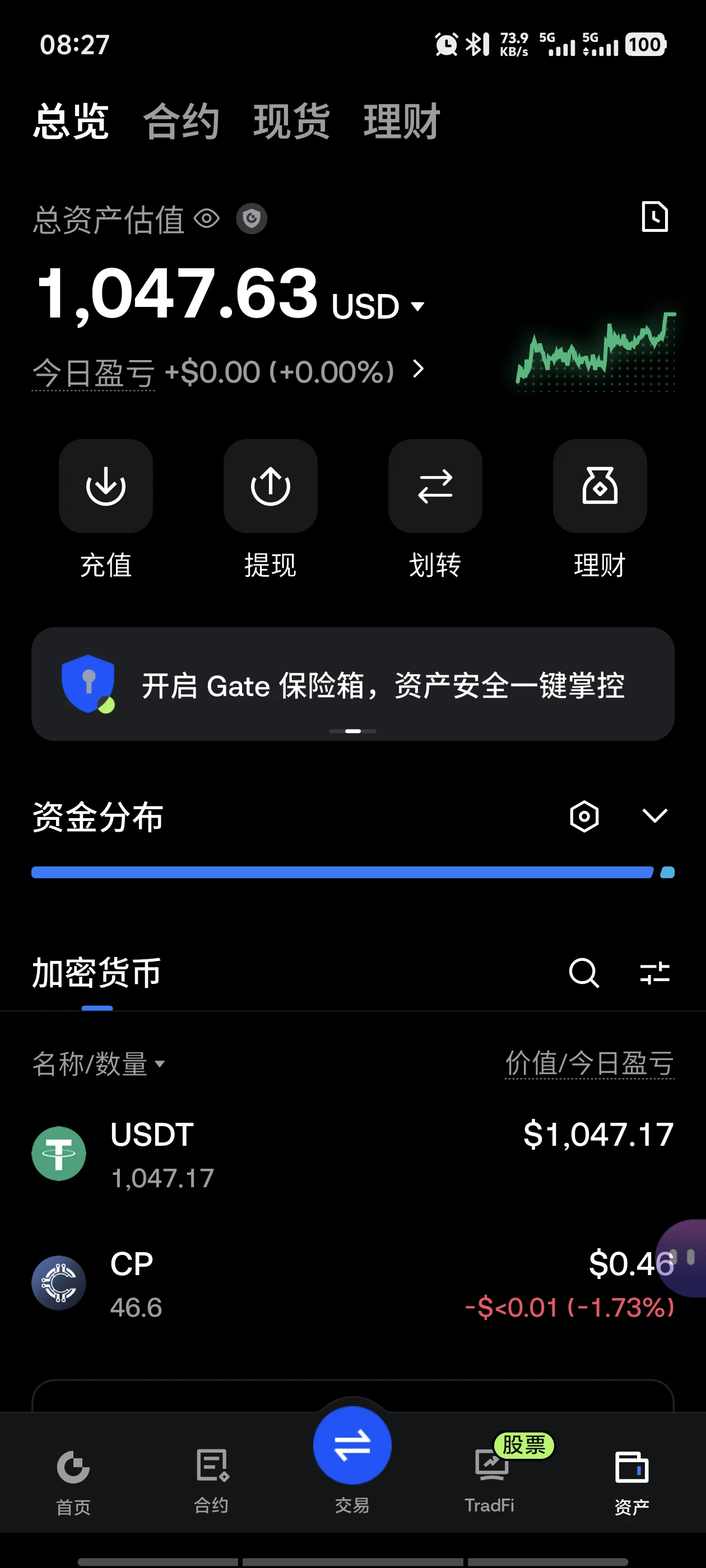Switch to the 理财 top tab

click(x=401, y=121)
